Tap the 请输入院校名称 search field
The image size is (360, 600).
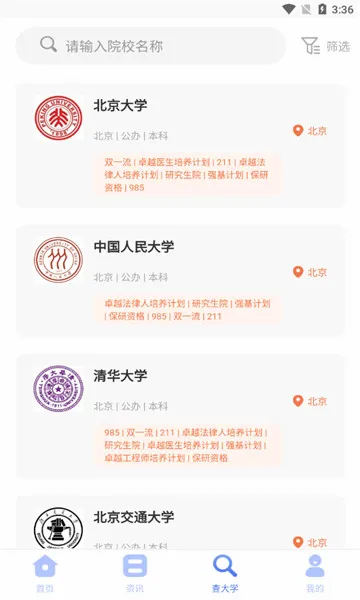coord(150,46)
